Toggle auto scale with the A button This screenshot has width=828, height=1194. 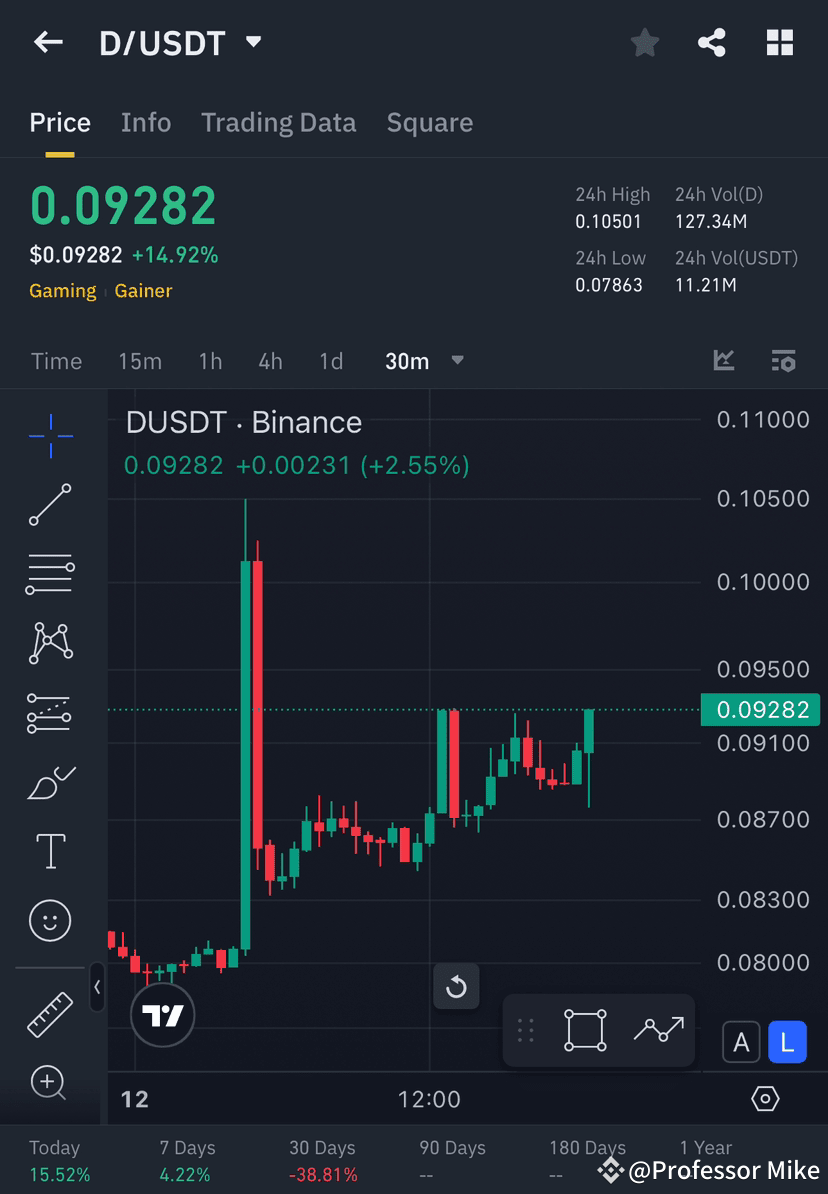(x=741, y=1042)
